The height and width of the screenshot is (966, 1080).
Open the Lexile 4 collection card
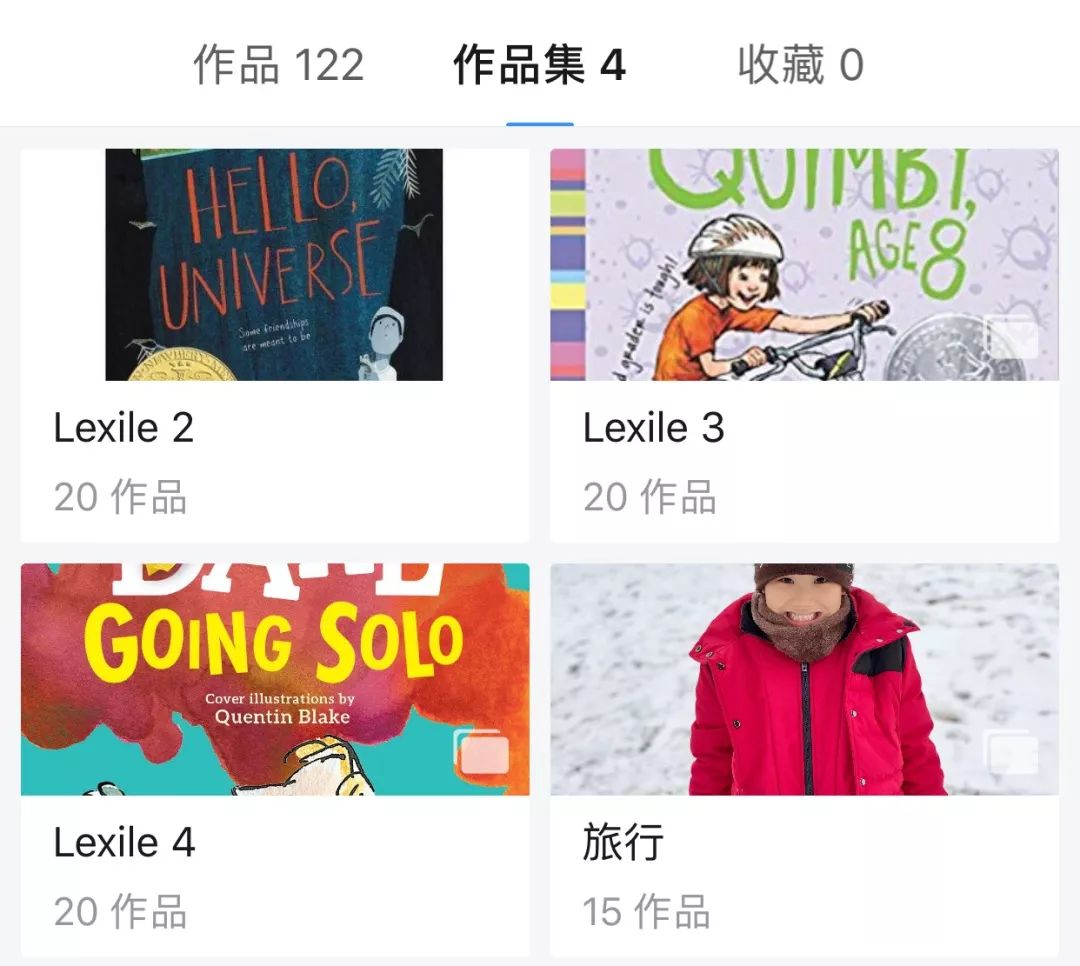point(274,760)
